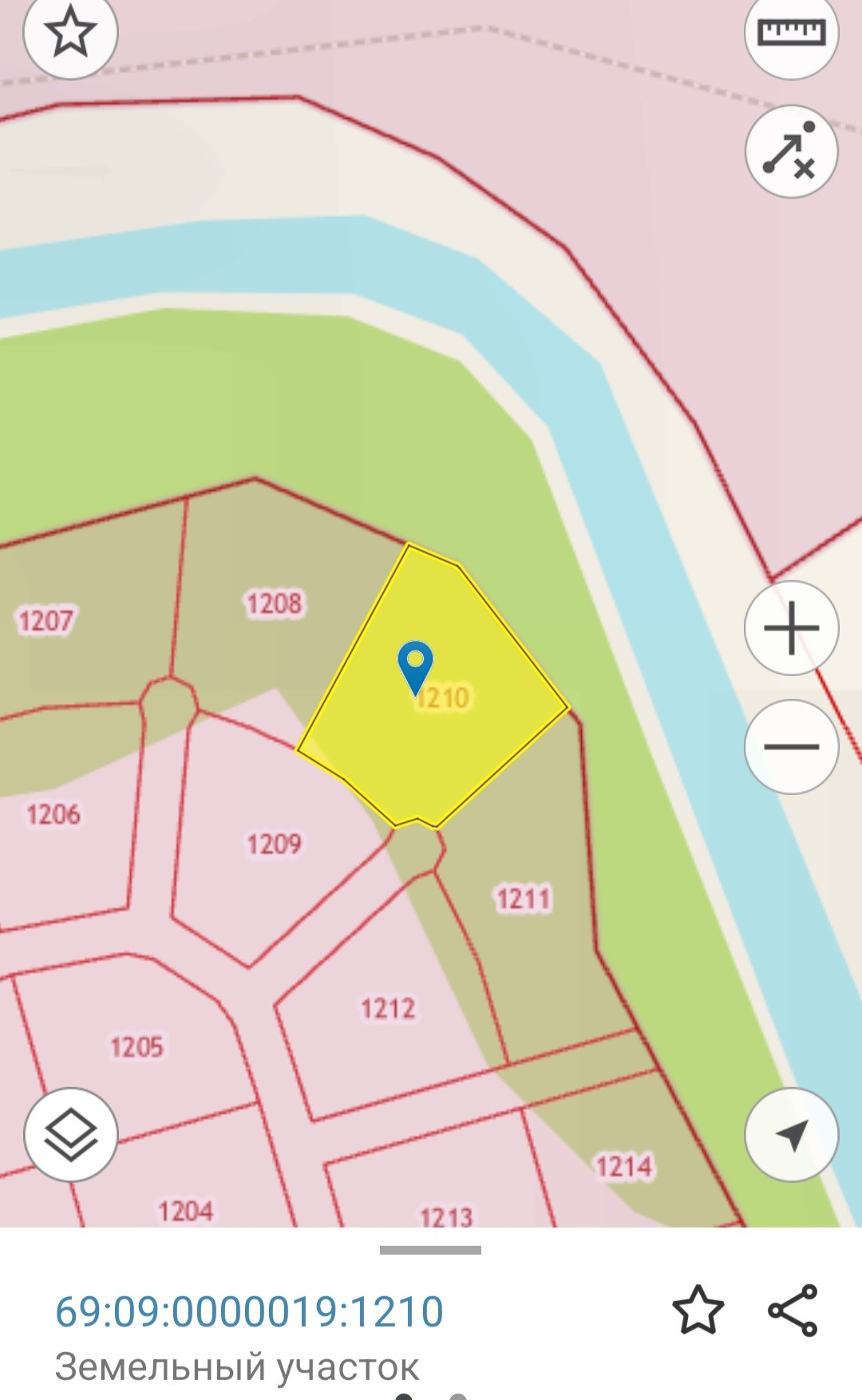
Task: Select parcel 1212 on the map
Action: click(x=387, y=1008)
